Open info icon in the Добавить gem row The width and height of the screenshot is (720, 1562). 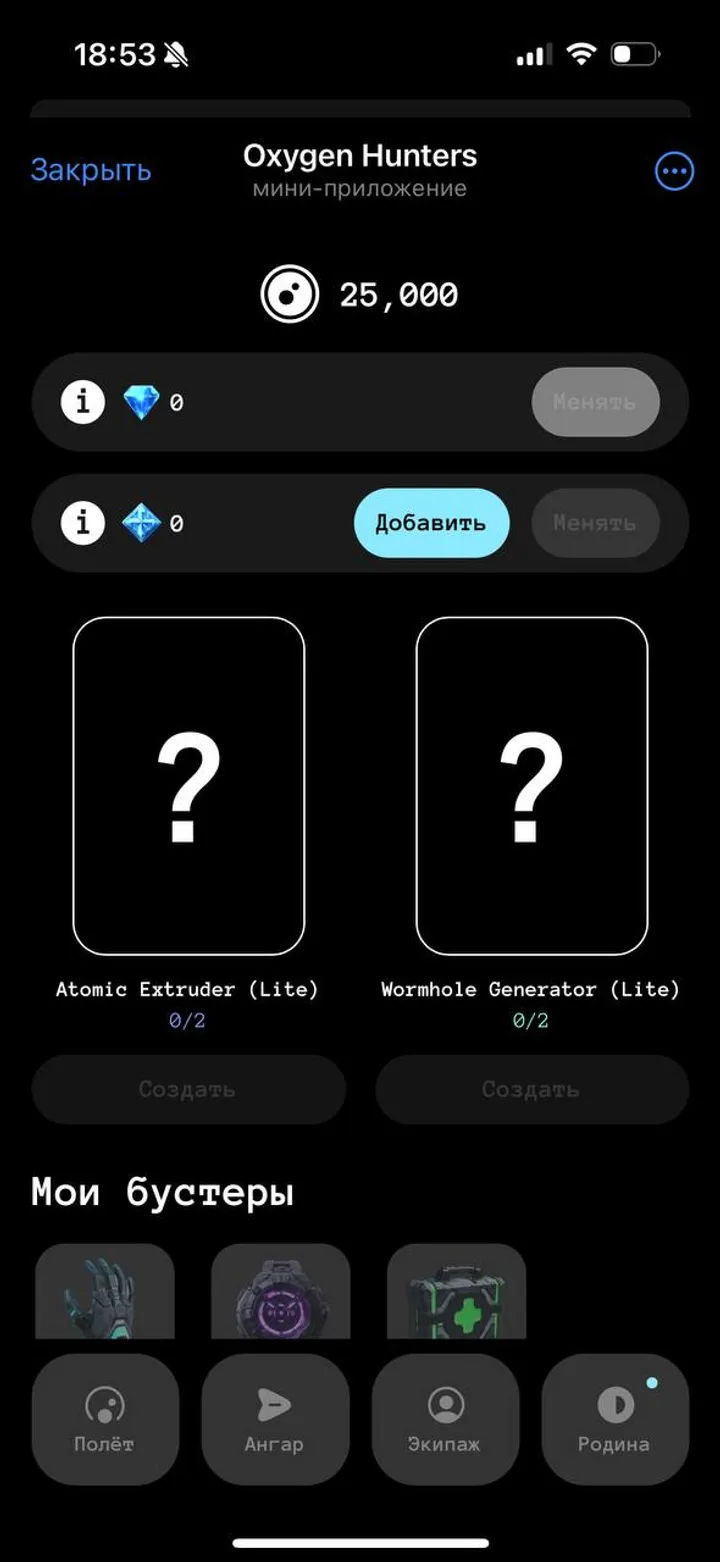click(83, 523)
